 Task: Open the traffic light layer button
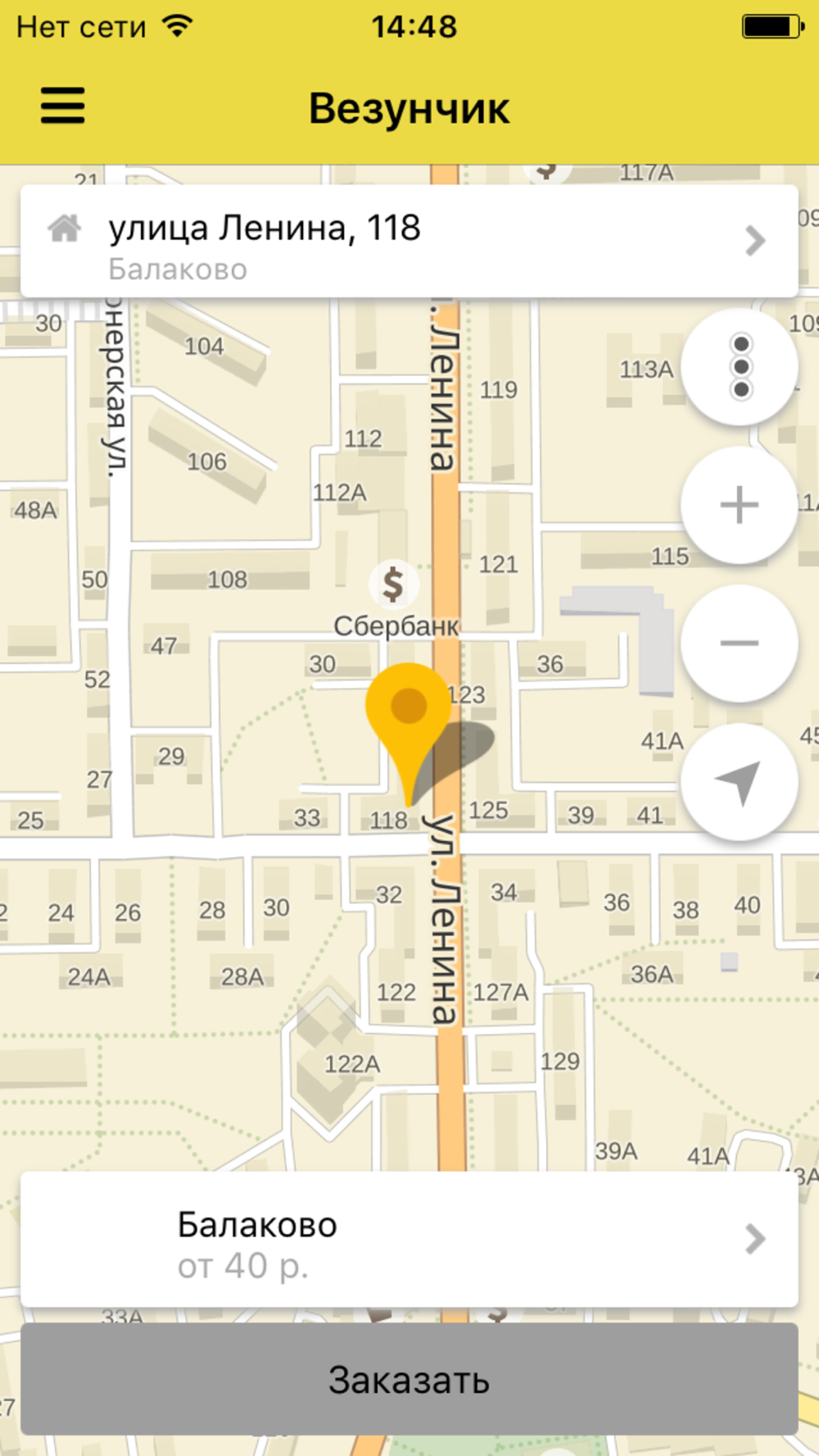coord(740,367)
